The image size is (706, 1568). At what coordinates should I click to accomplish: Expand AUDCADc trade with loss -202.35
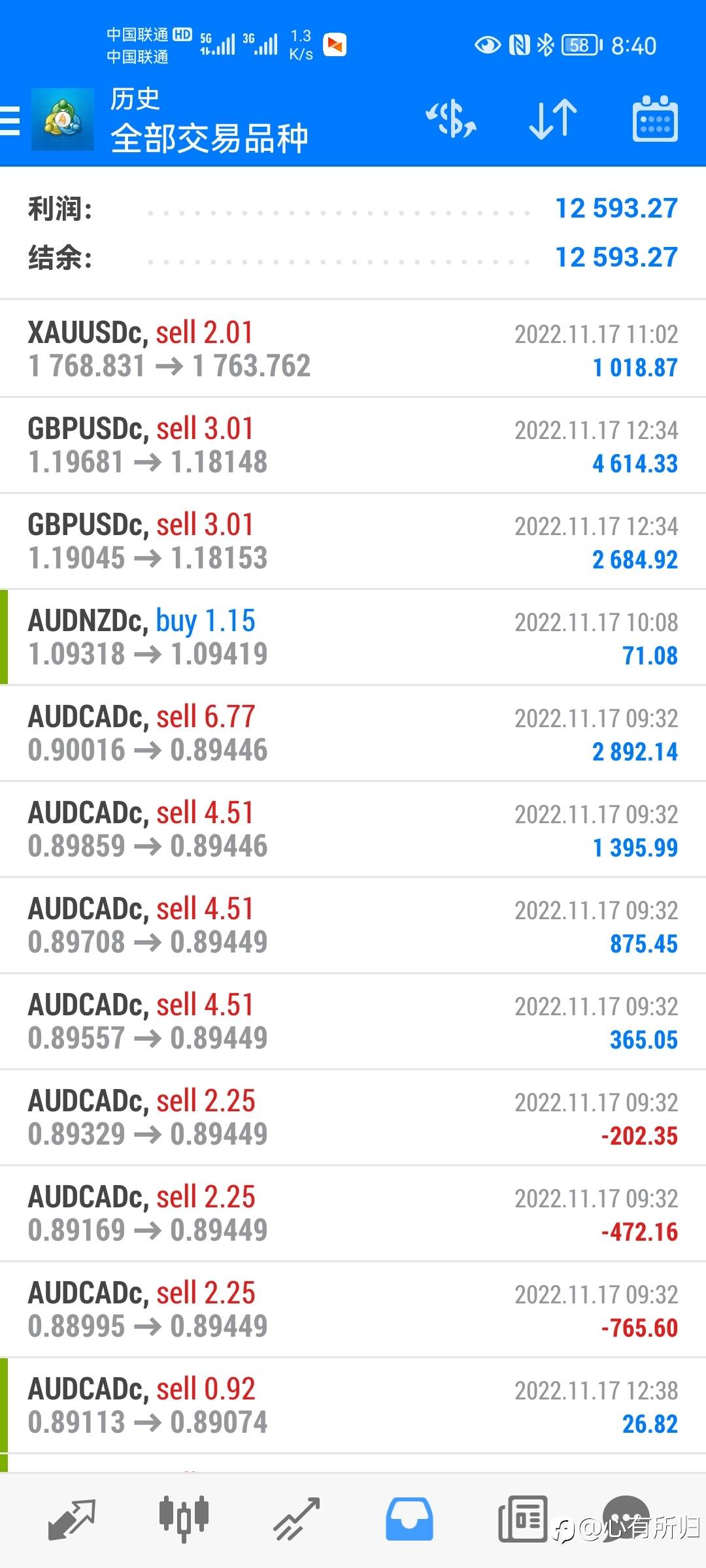click(353, 1117)
